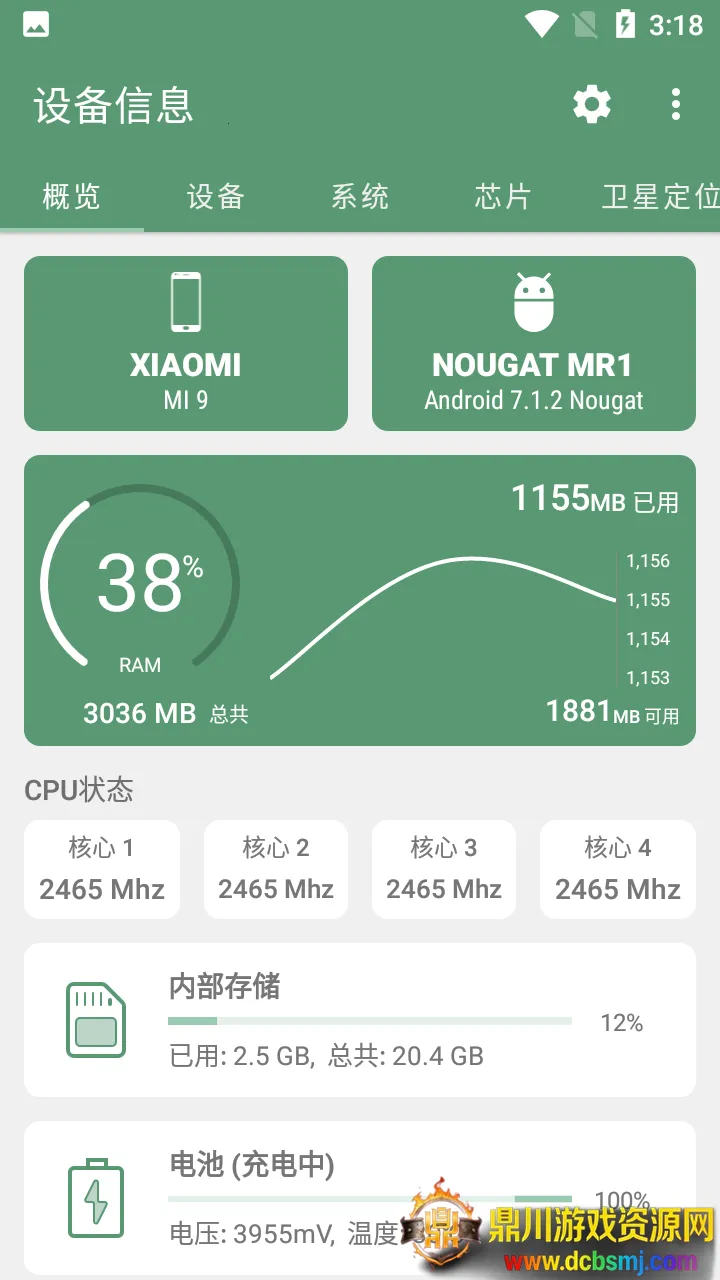Tap the 核心 2 CPU tile

click(x=276, y=869)
